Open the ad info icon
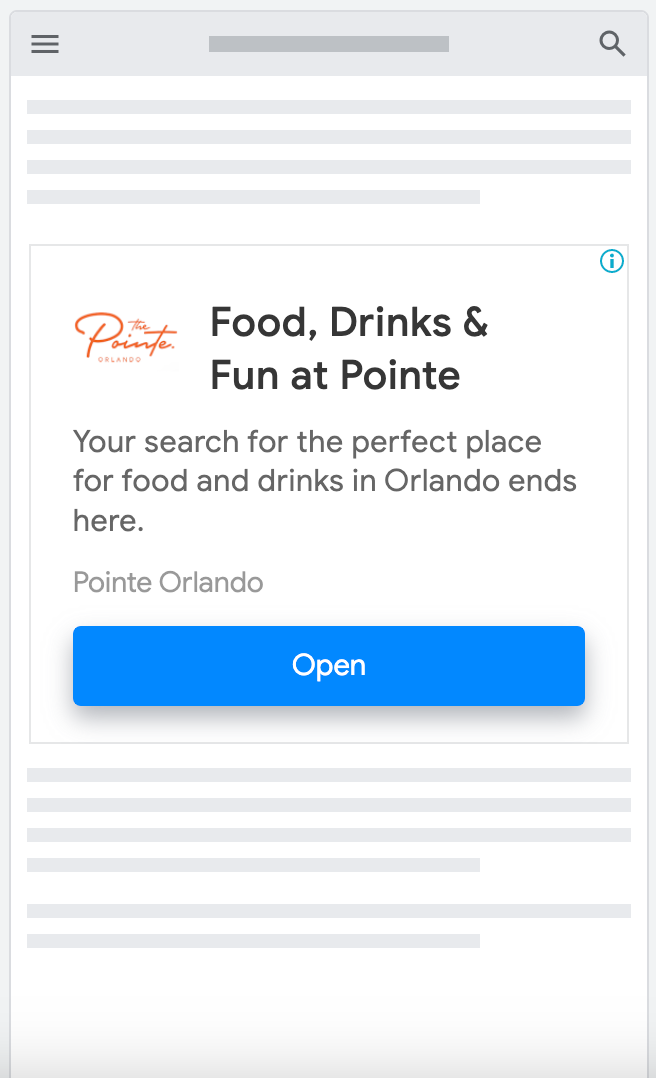The width and height of the screenshot is (656, 1078). coord(611,262)
